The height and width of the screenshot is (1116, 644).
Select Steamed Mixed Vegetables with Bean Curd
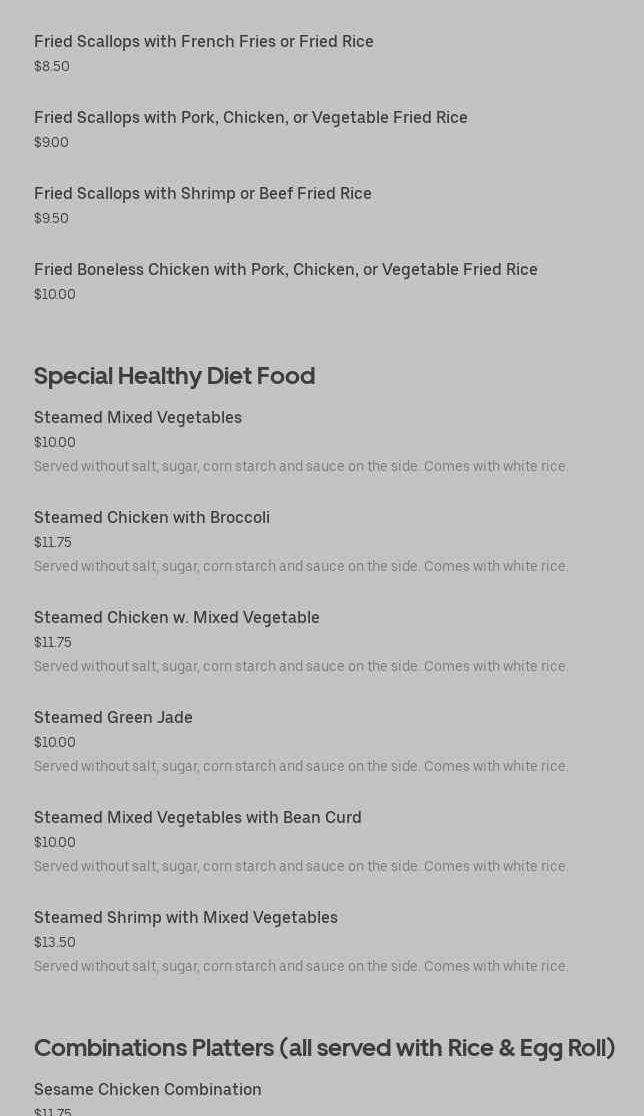(x=198, y=818)
